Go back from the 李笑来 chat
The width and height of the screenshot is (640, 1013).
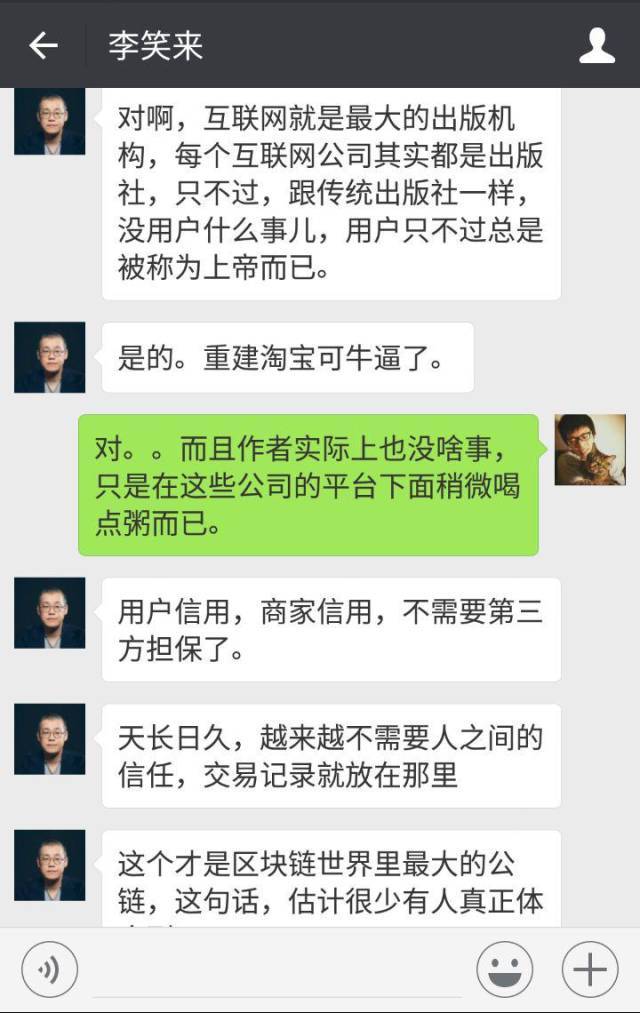[x=43, y=45]
